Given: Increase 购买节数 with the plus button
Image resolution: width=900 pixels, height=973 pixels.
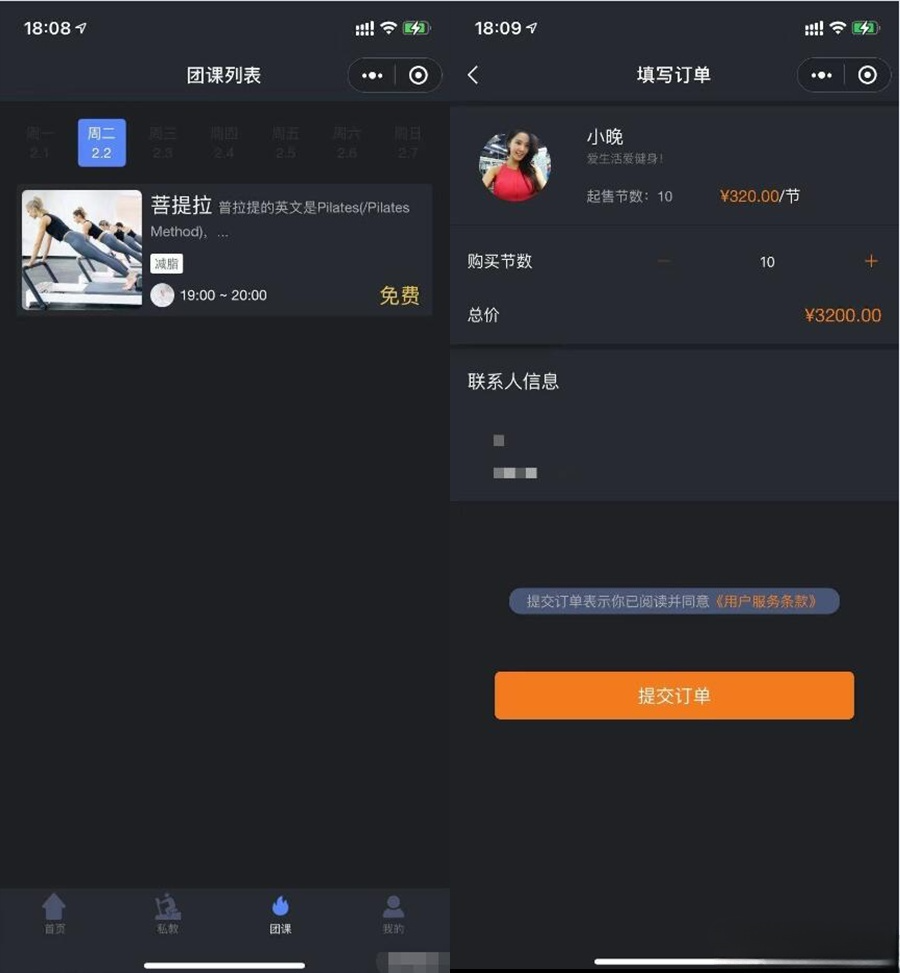Looking at the screenshot, I should [x=870, y=261].
